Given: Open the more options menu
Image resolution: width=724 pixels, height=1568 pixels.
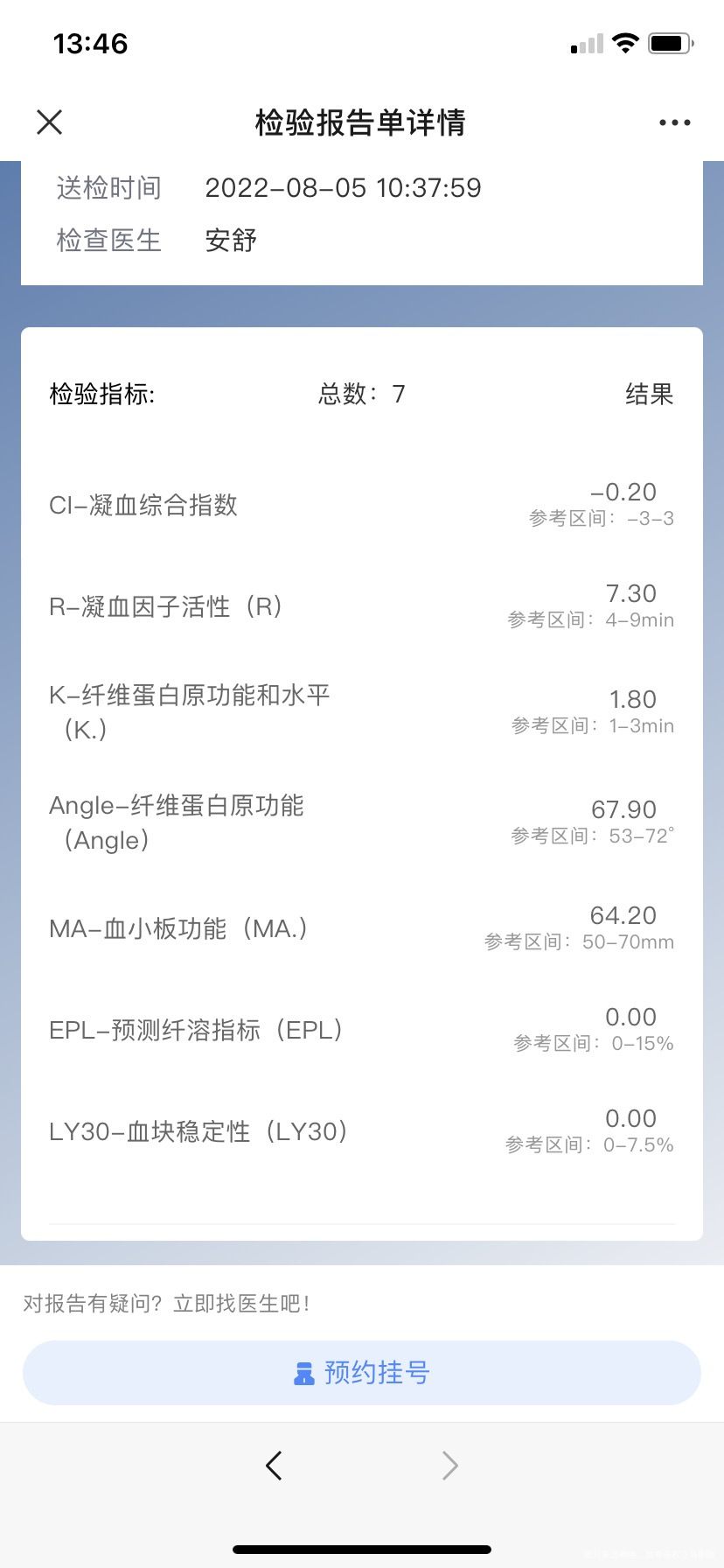Looking at the screenshot, I should pos(673,122).
